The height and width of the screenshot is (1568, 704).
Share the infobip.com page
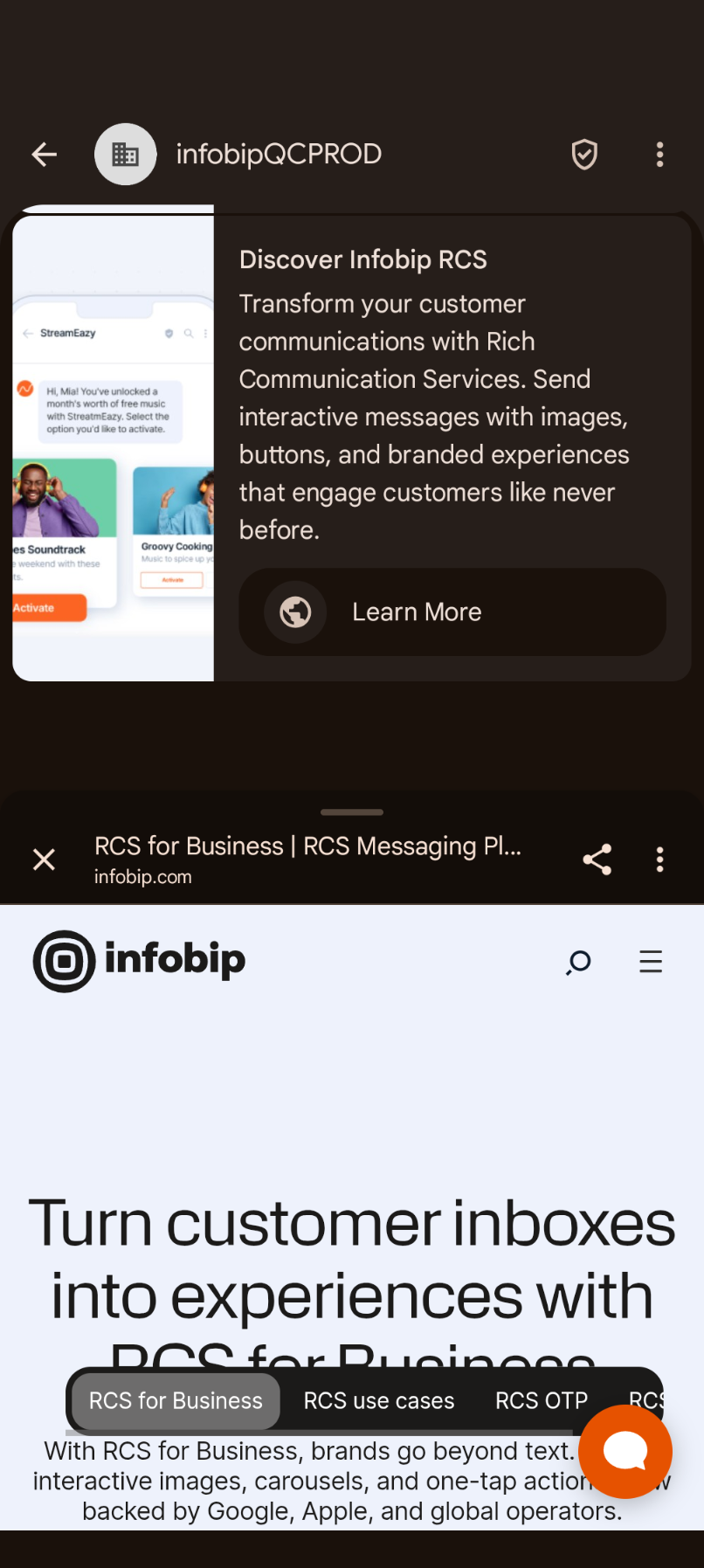(597, 859)
